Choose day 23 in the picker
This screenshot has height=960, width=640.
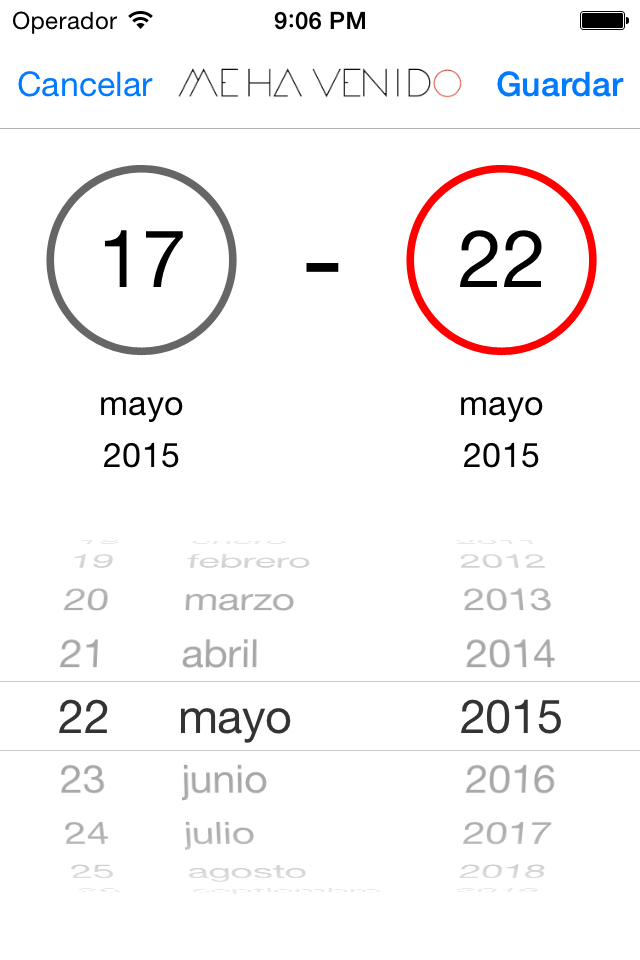pyautogui.click(x=81, y=780)
